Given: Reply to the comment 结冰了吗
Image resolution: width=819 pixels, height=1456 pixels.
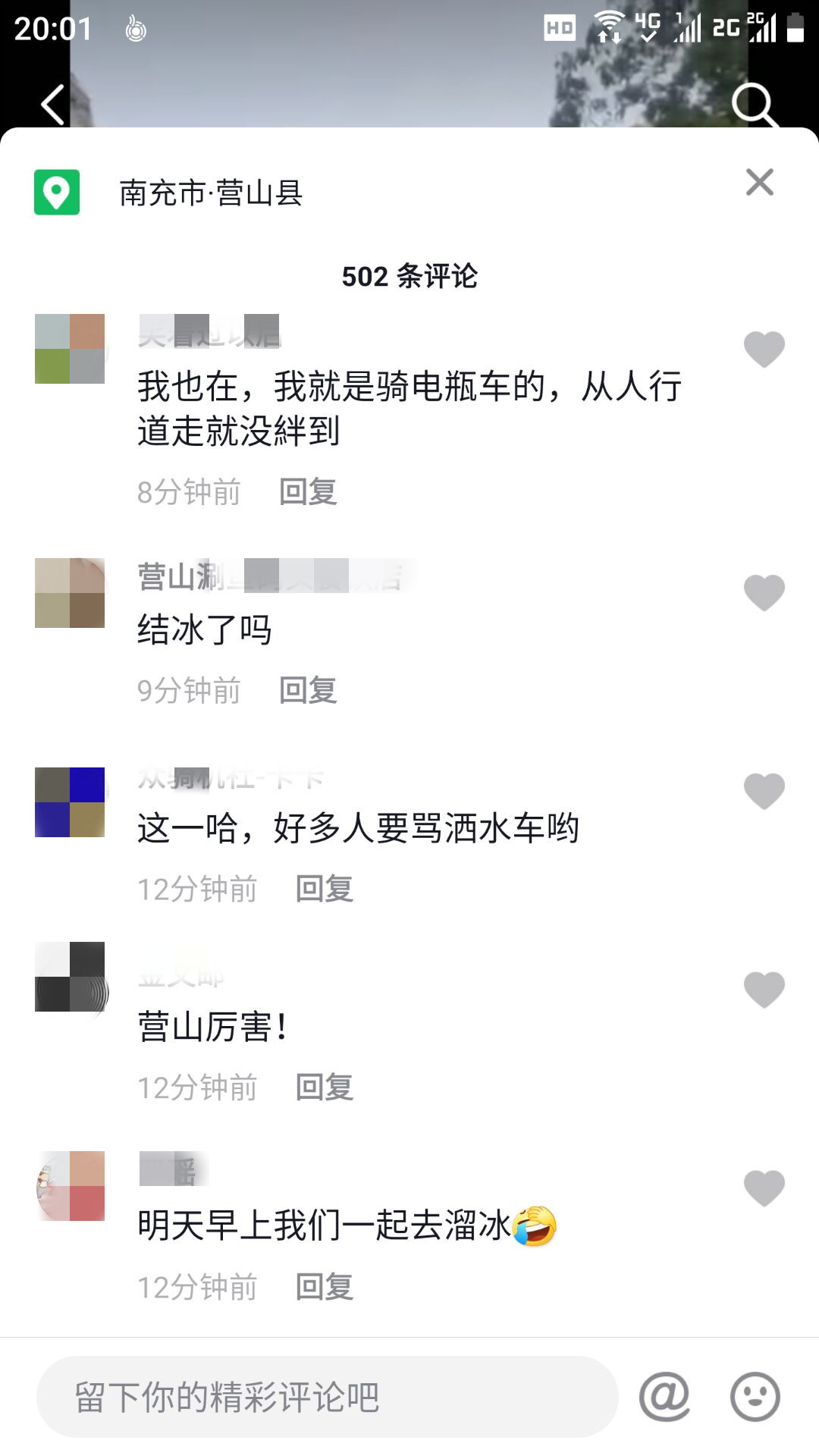Looking at the screenshot, I should (308, 690).
